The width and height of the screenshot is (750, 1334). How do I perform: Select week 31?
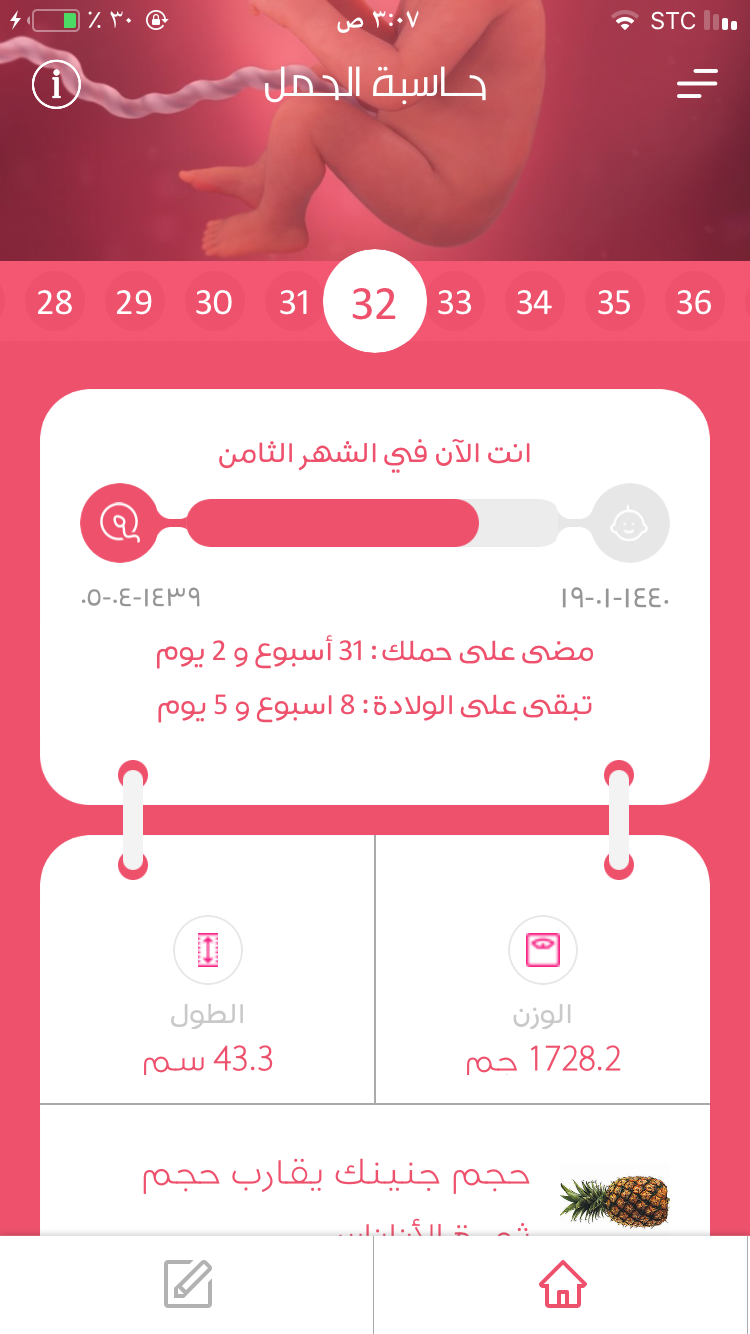pyautogui.click(x=294, y=302)
